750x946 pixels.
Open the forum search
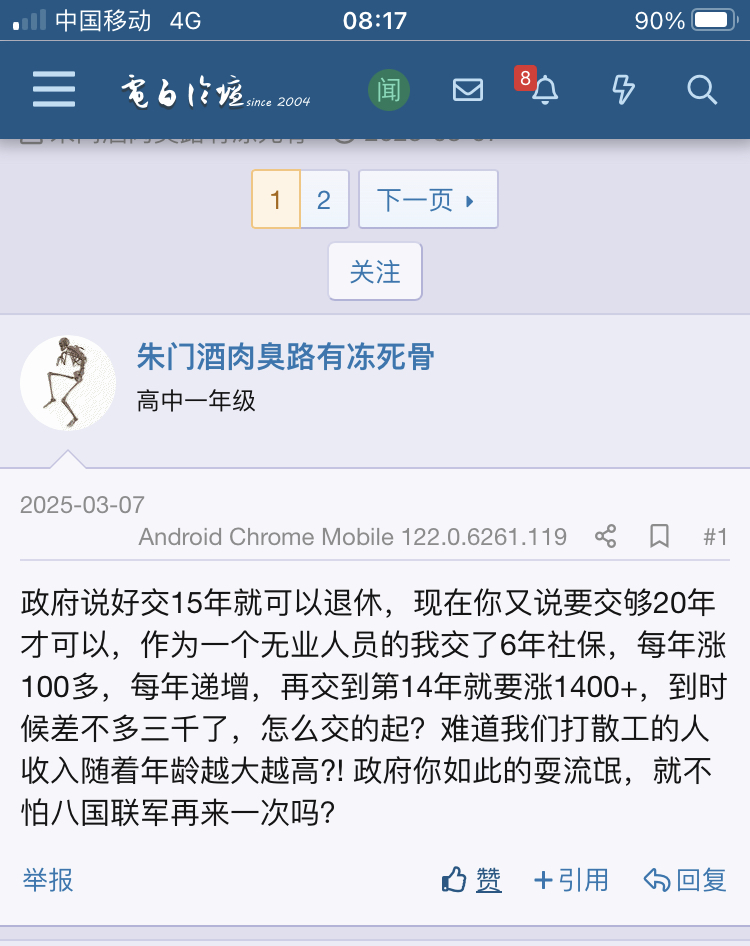(x=702, y=90)
